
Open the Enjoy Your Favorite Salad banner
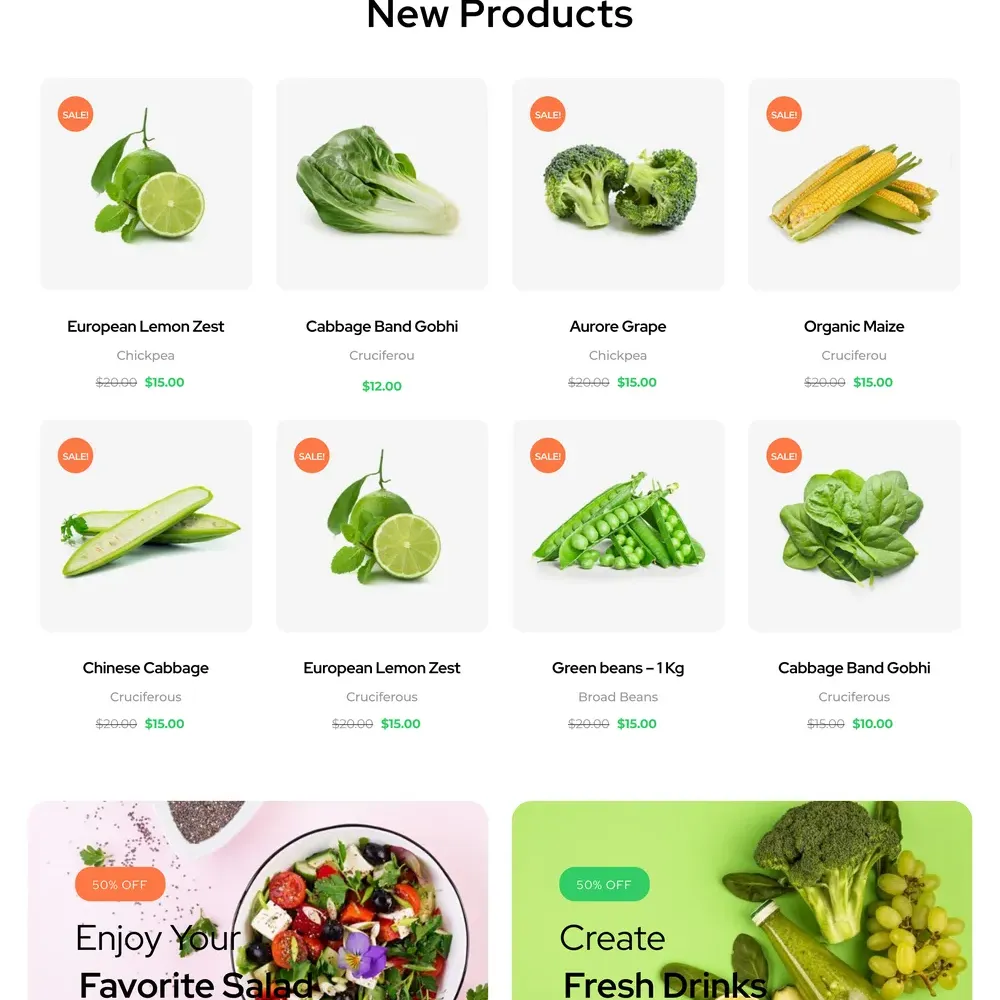[x=258, y=900]
